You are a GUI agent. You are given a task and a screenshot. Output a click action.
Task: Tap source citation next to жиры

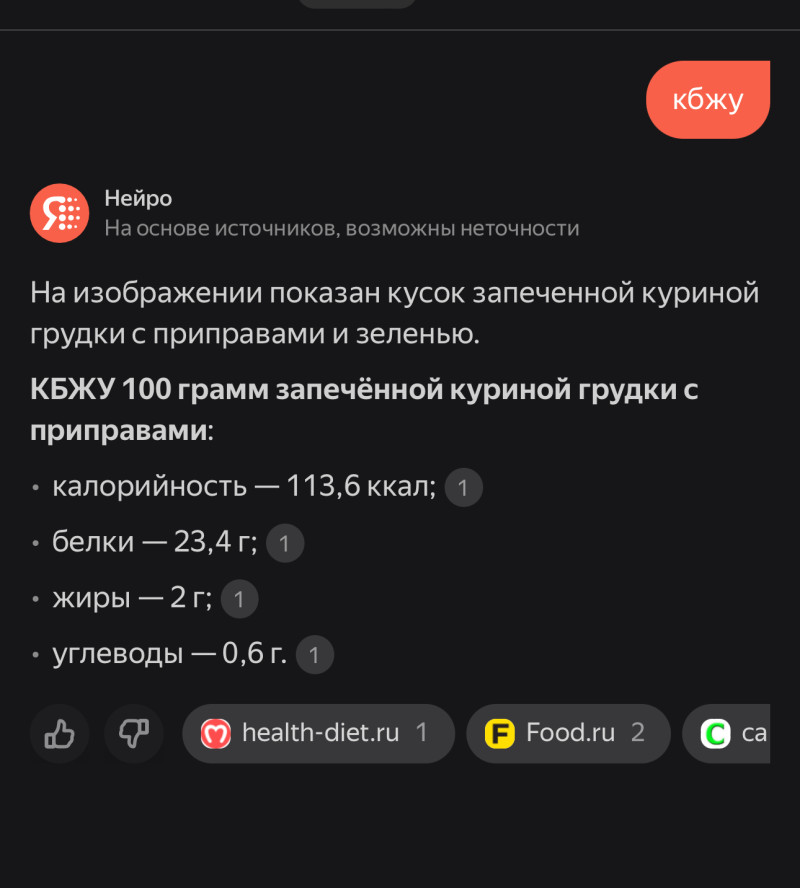pos(239,600)
